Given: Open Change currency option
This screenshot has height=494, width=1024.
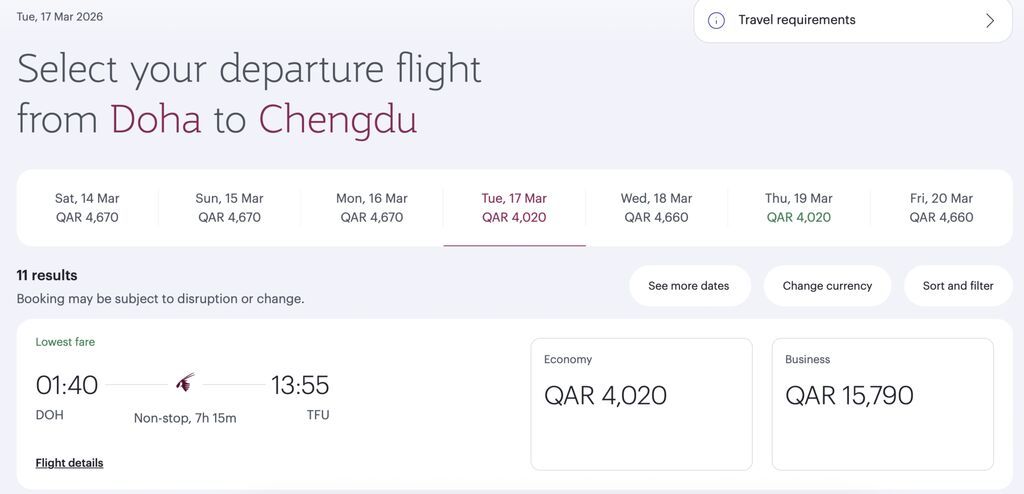Looking at the screenshot, I should [827, 286].
